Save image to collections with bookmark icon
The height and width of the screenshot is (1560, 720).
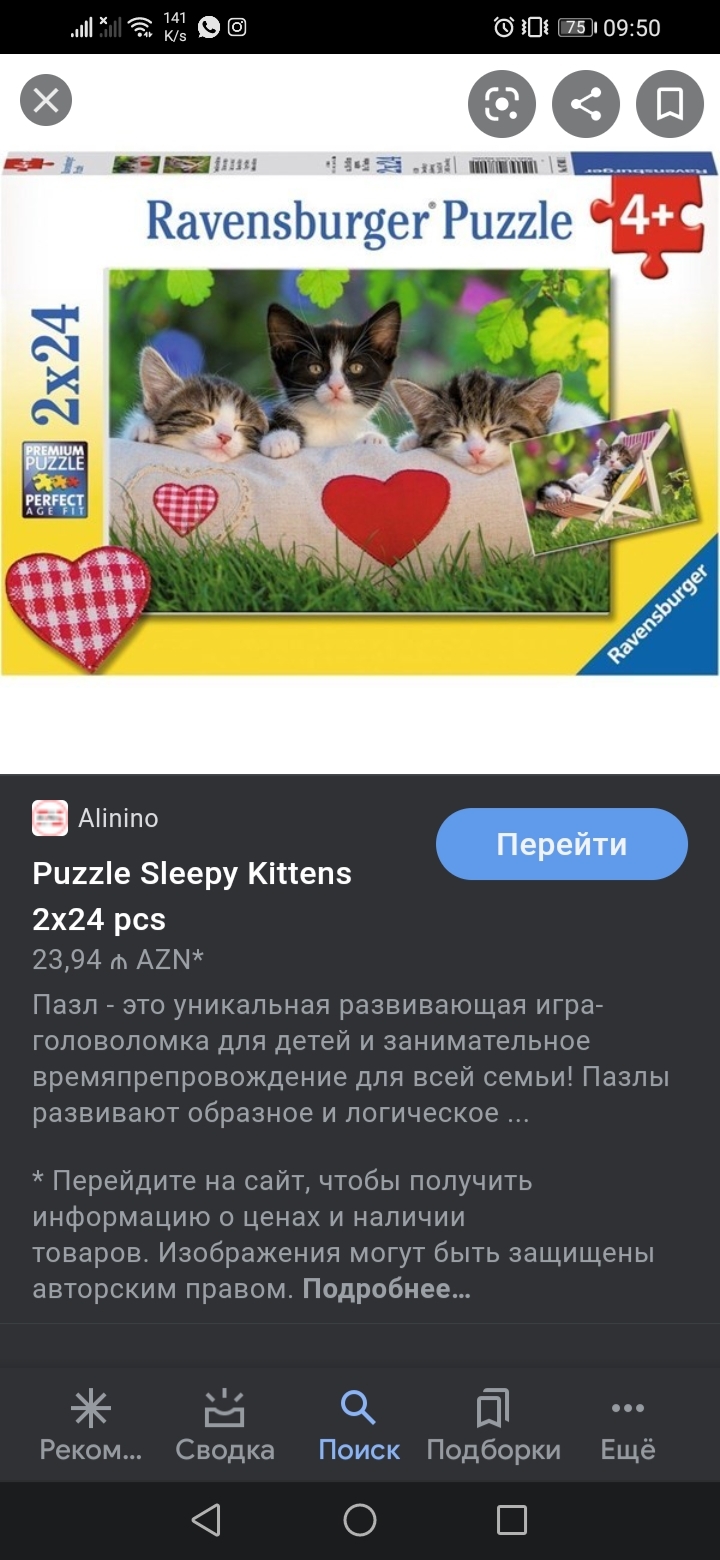[670, 104]
